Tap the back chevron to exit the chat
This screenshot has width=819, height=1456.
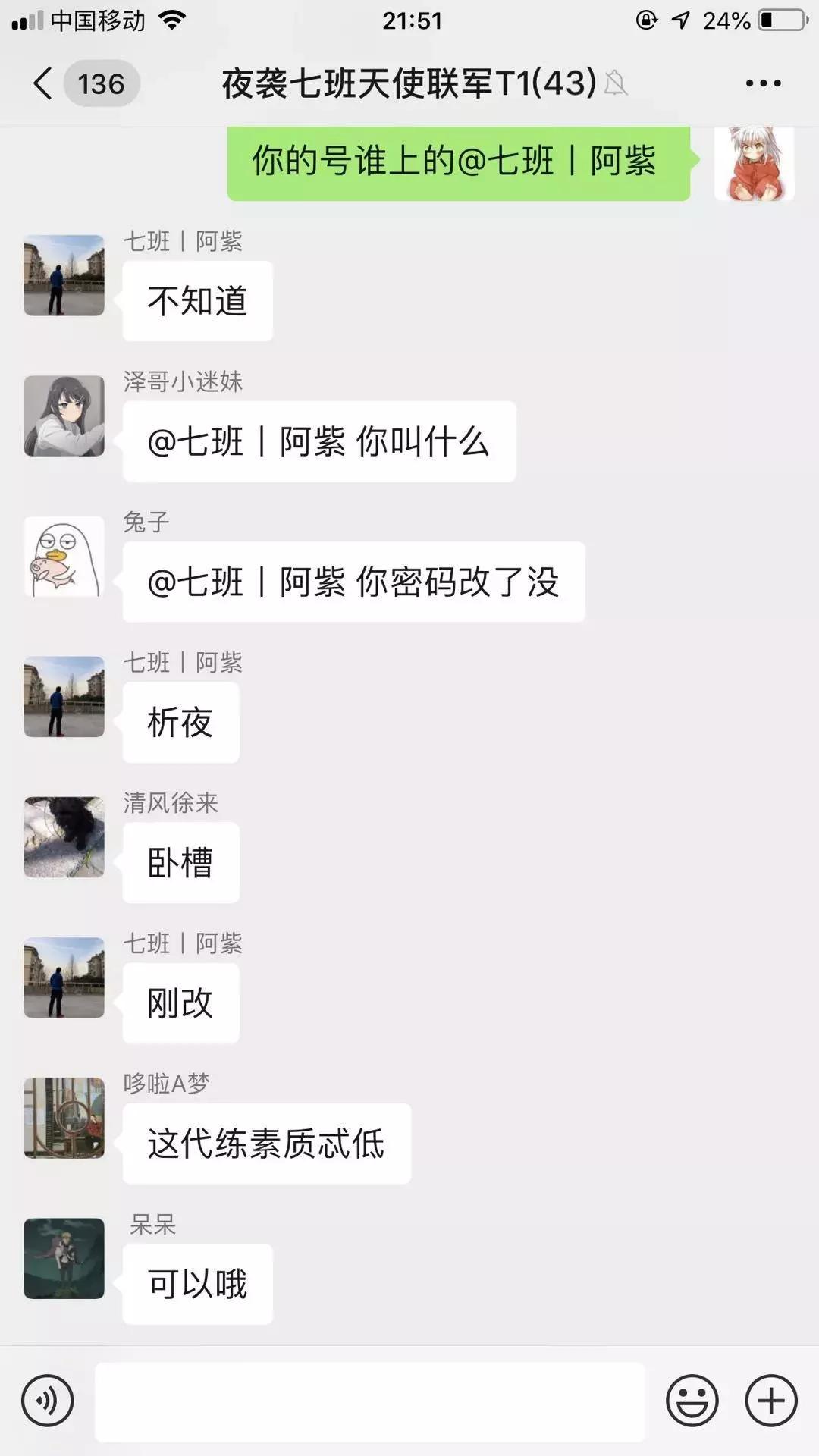pyautogui.click(x=42, y=85)
